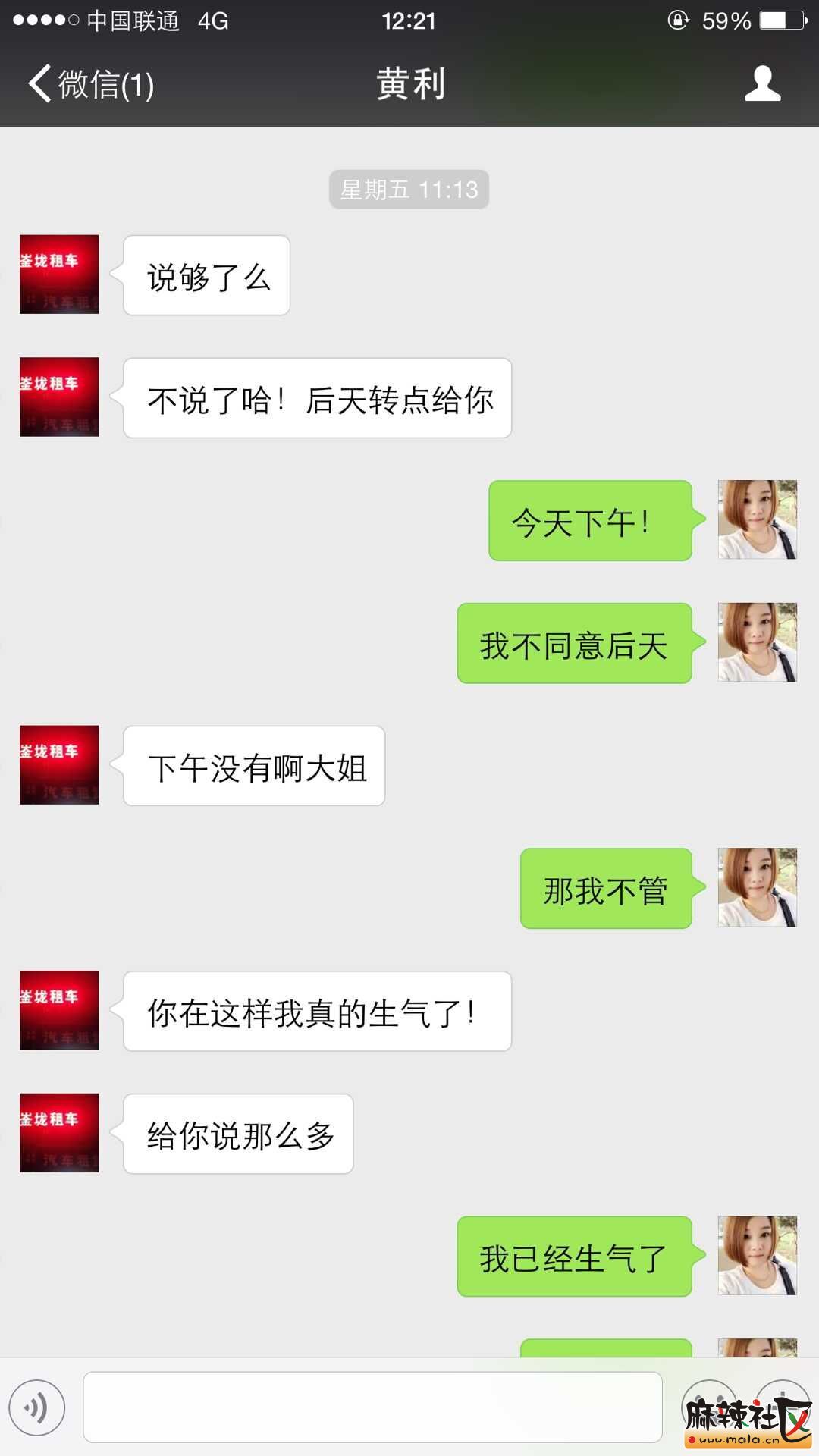819x1456 pixels.
Task: Tap the avatar next to "下午没有啊大姐"
Action: click(x=59, y=765)
